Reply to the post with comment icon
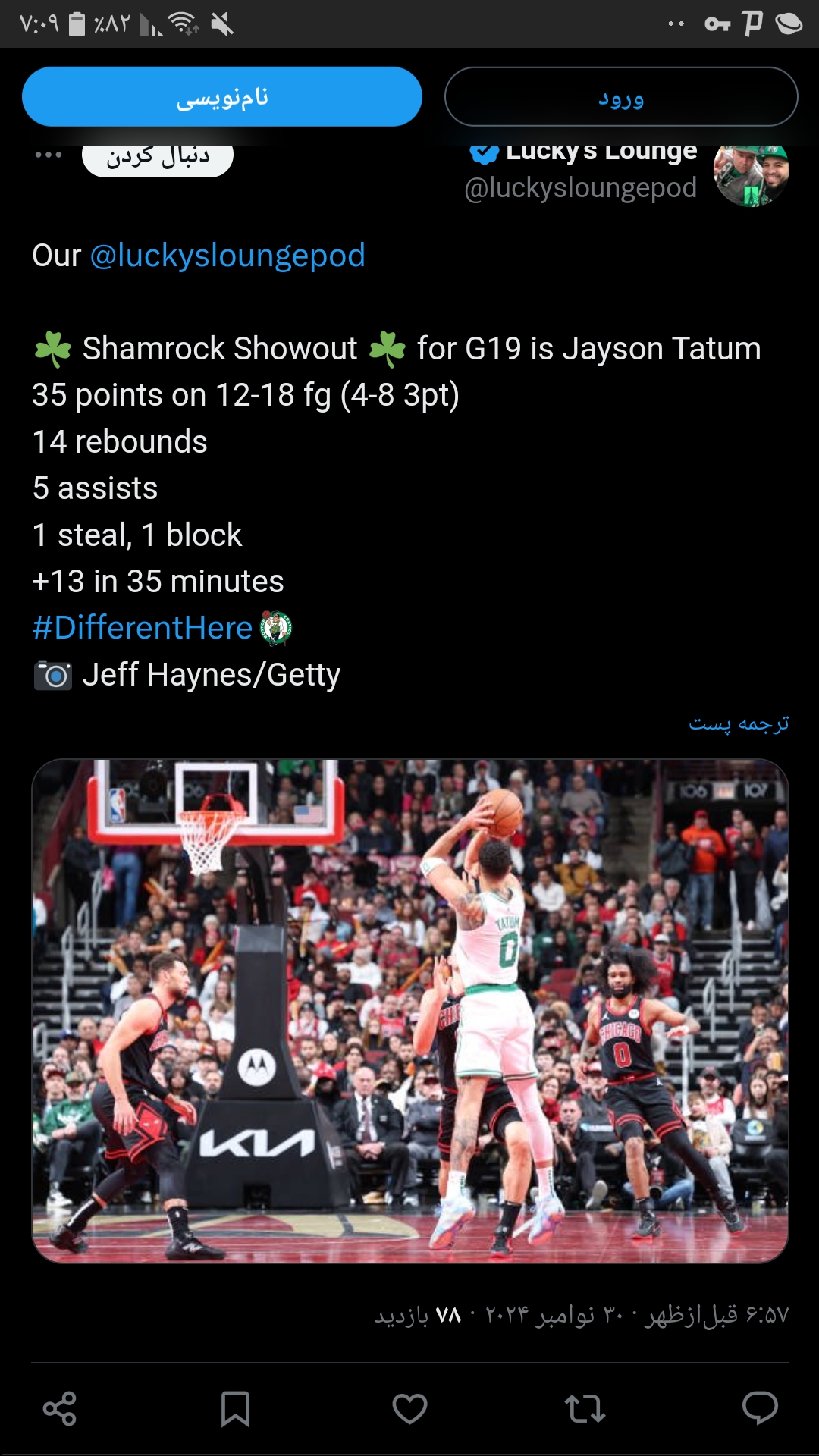 tap(760, 1409)
